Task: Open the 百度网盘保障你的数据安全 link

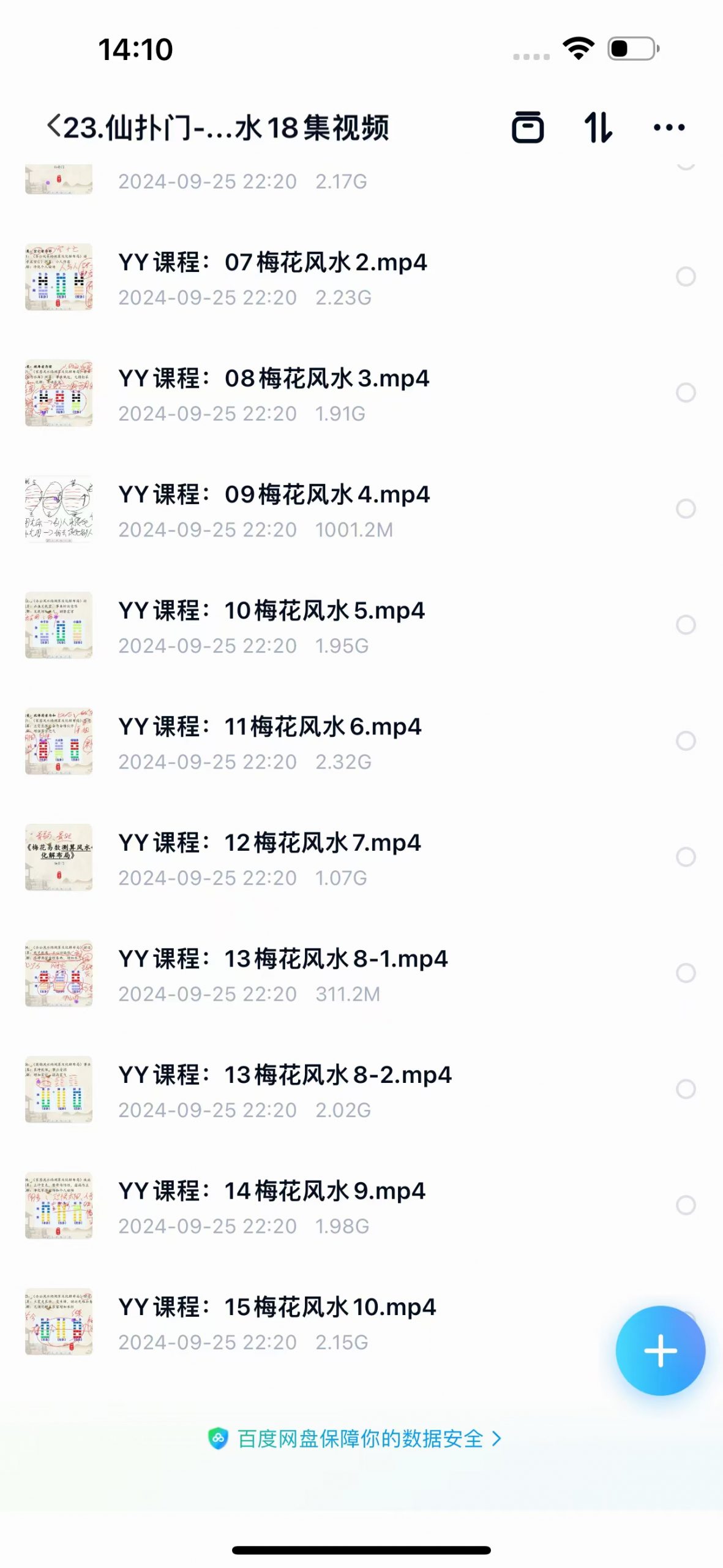Action: (x=355, y=1439)
